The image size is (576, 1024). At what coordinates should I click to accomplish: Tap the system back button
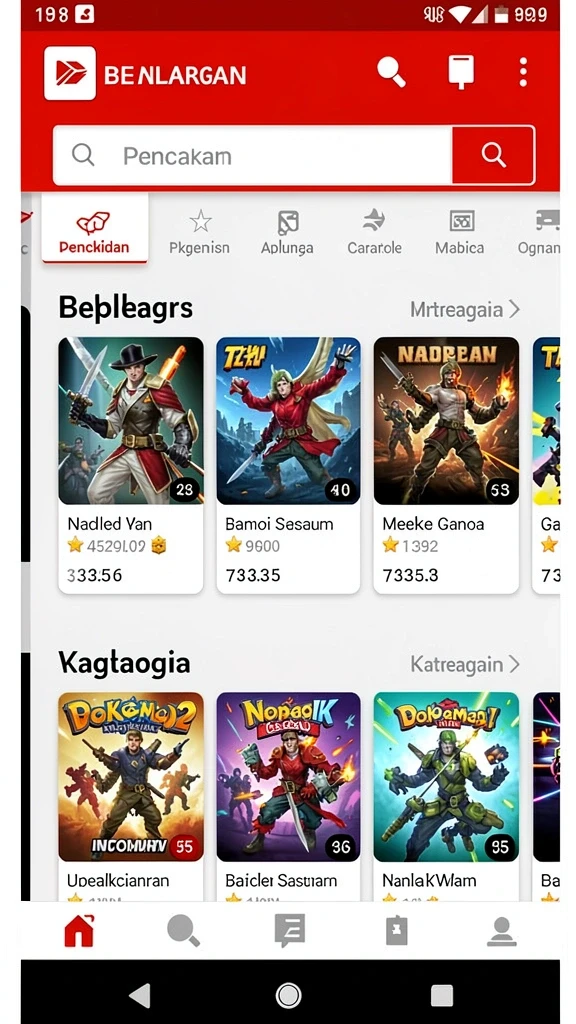[x=139, y=996]
